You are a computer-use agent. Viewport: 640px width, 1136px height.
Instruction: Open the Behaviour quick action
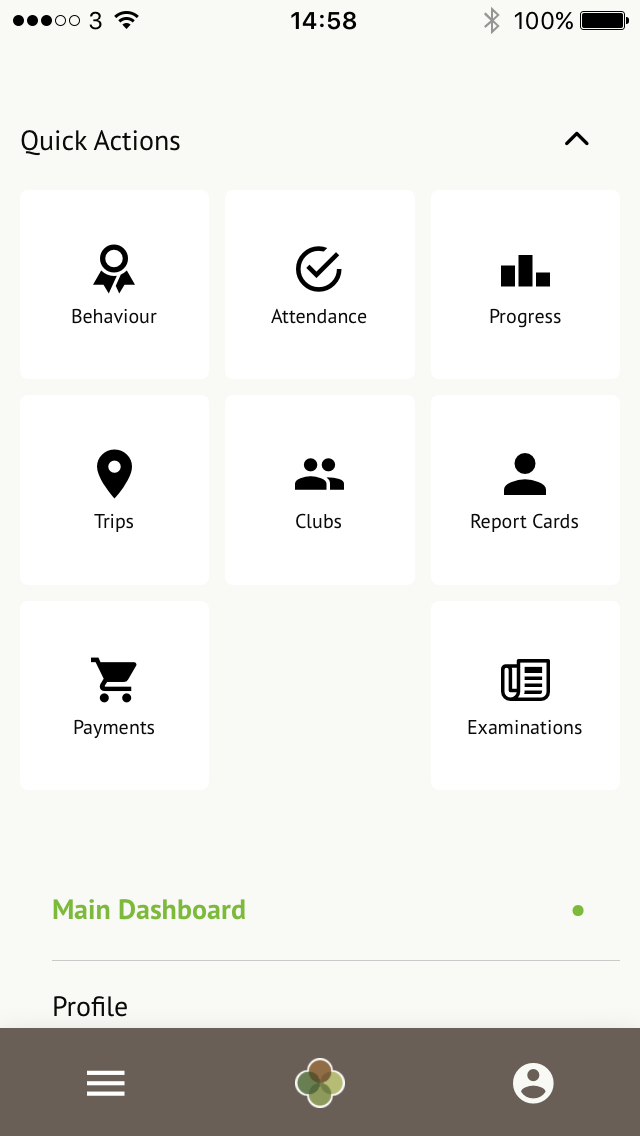tap(114, 285)
